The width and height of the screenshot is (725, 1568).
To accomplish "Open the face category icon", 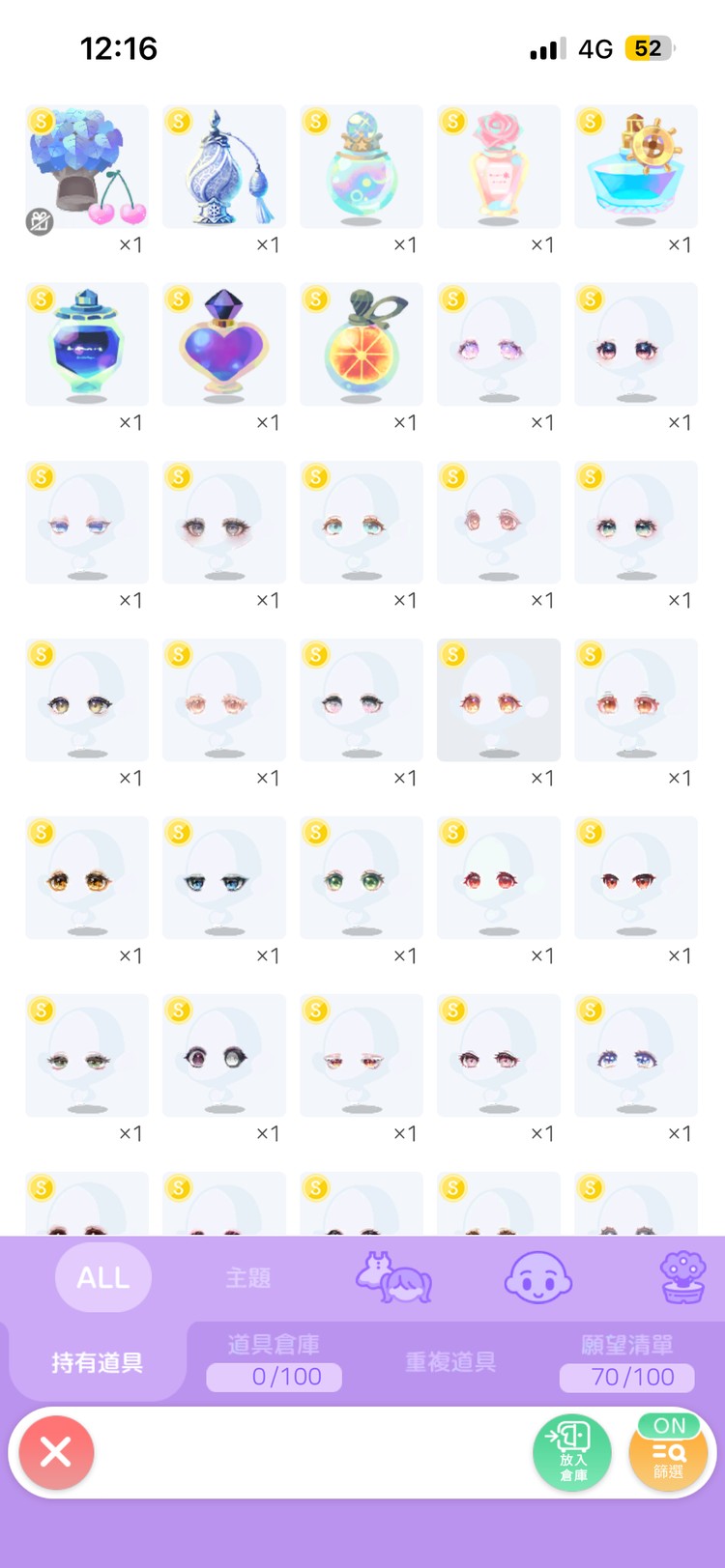I will pyautogui.click(x=538, y=1277).
